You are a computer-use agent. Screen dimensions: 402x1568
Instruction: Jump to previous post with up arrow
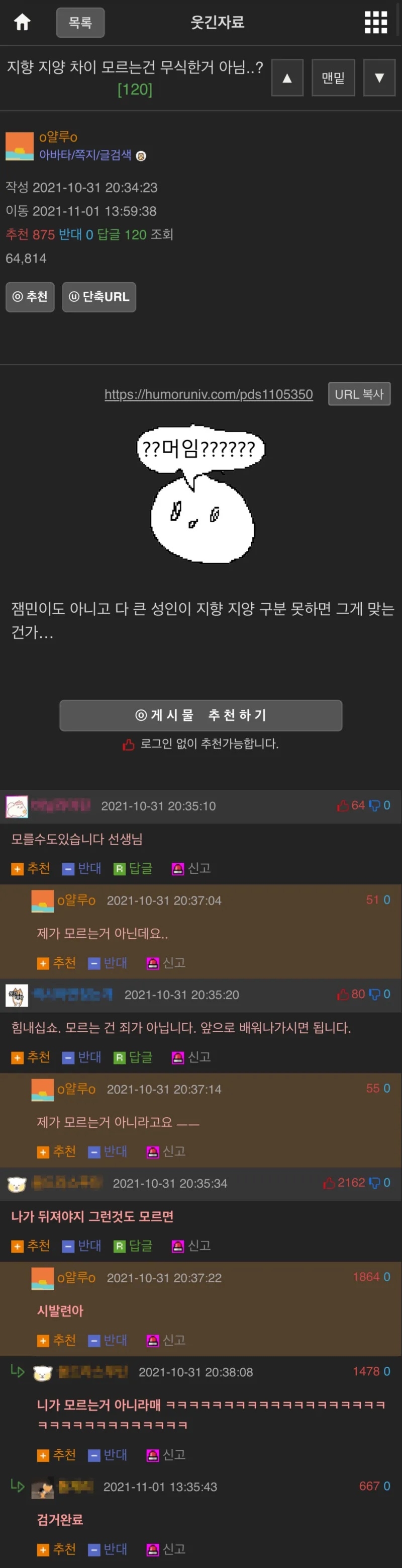[x=287, y=78]
